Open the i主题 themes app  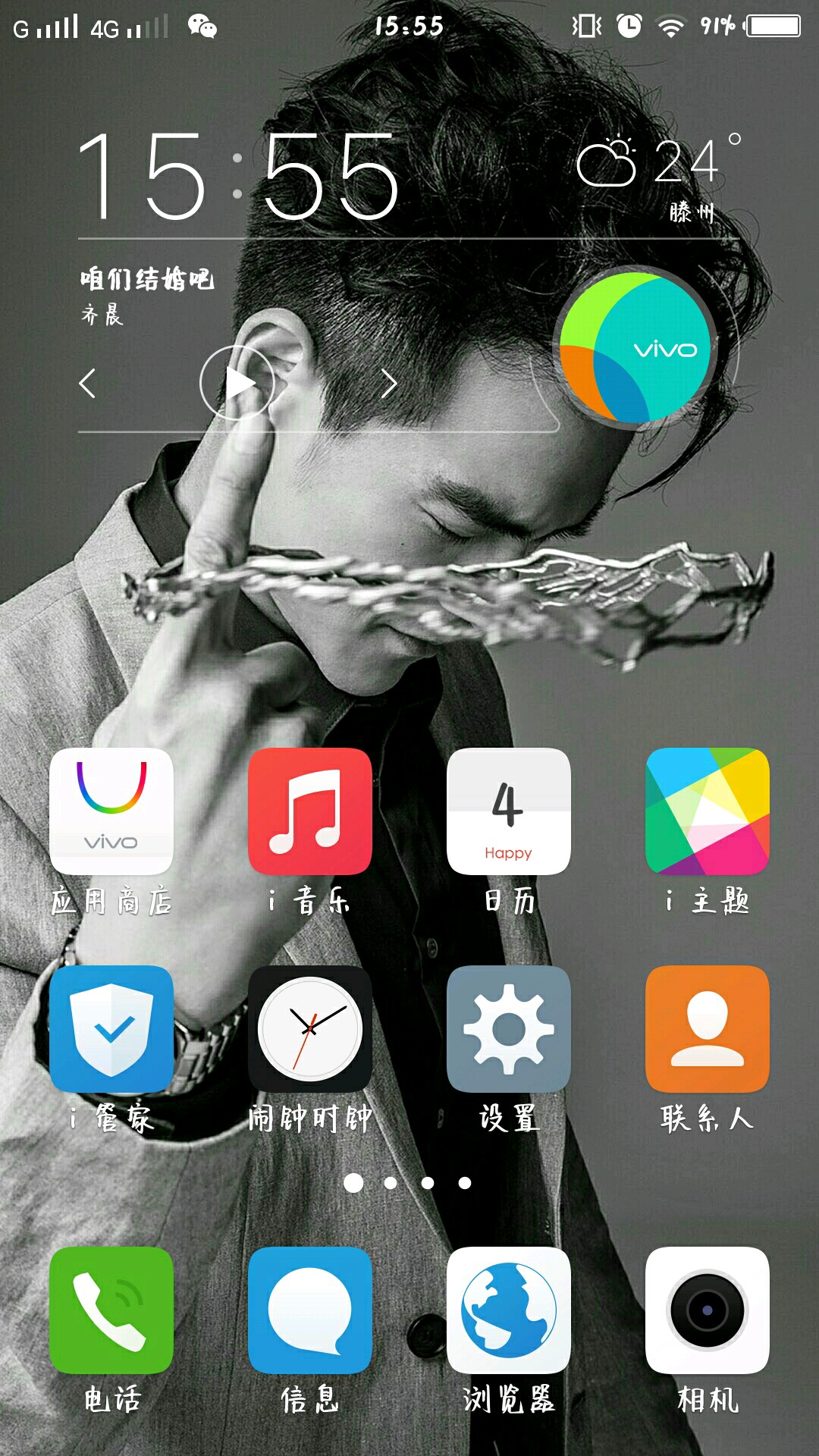[x=708, y=811]
